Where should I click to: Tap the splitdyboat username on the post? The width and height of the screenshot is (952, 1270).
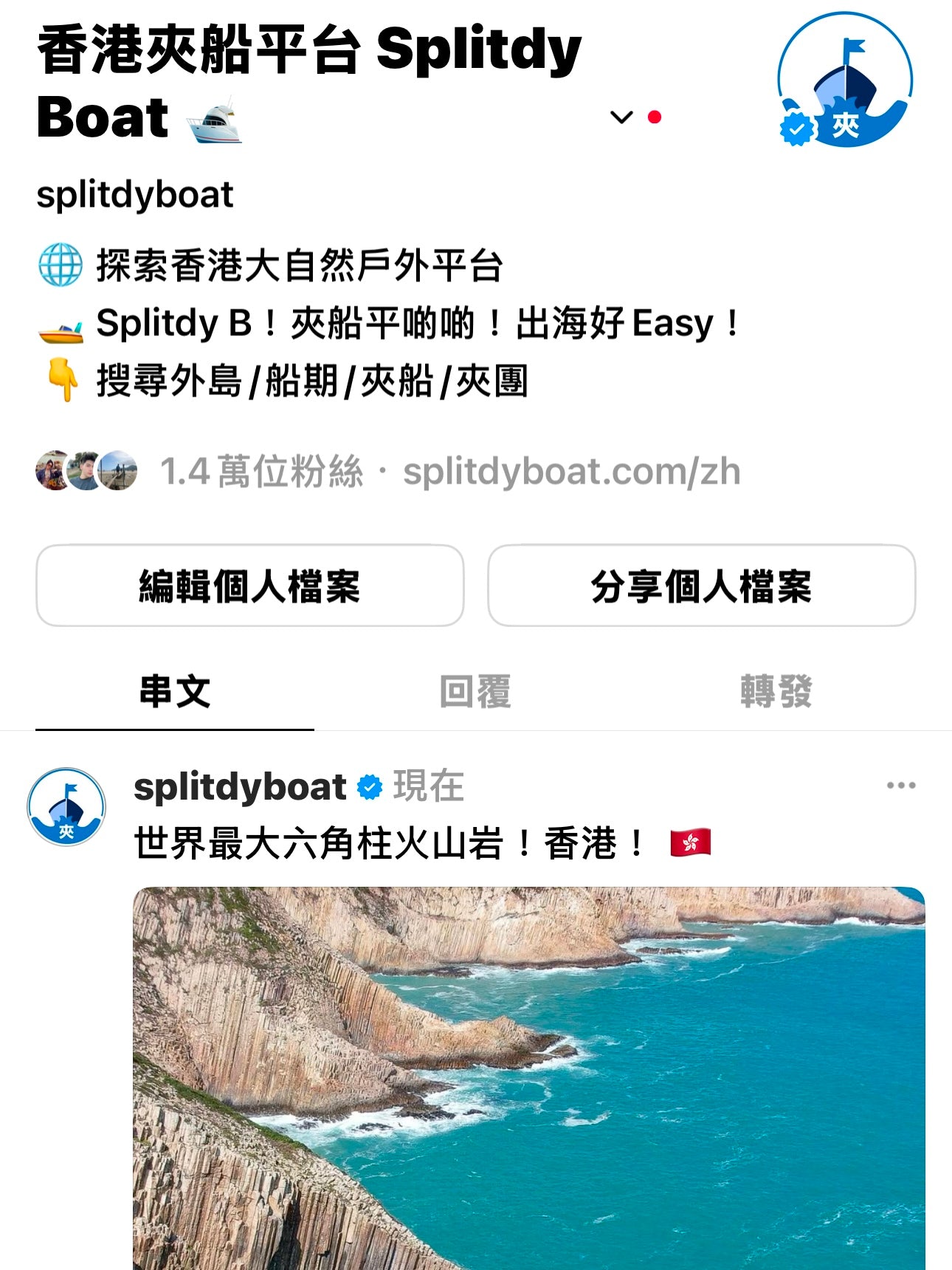[240, 787]
